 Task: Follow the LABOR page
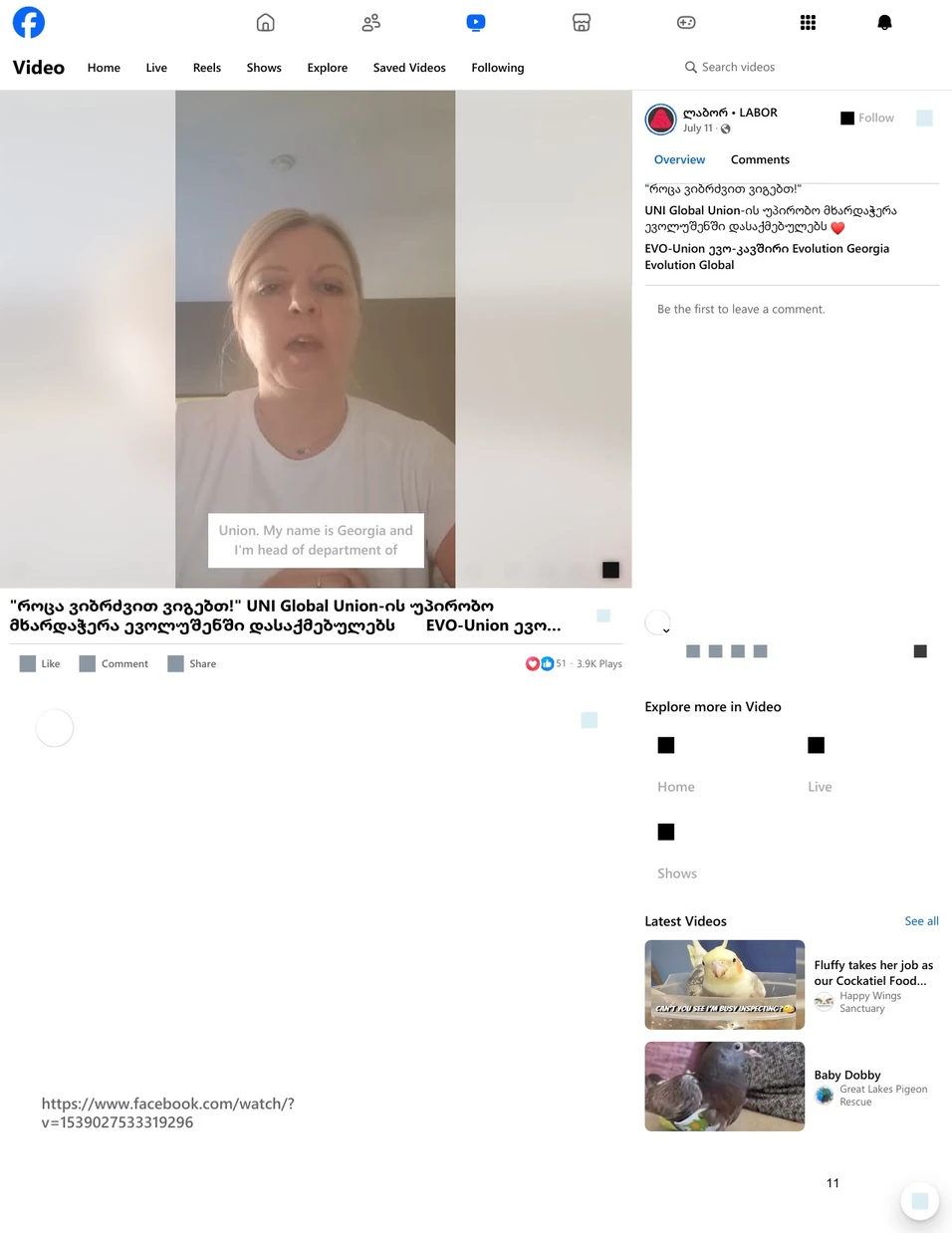coord(867,118)
